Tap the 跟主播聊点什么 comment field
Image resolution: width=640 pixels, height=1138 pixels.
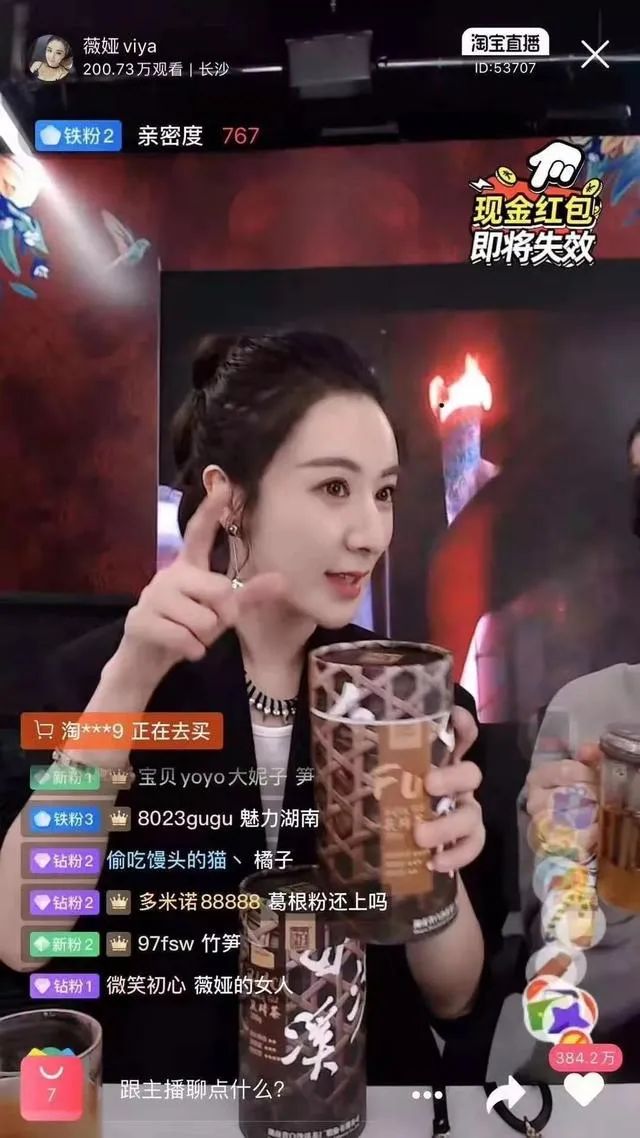[x=202, y=1089]
